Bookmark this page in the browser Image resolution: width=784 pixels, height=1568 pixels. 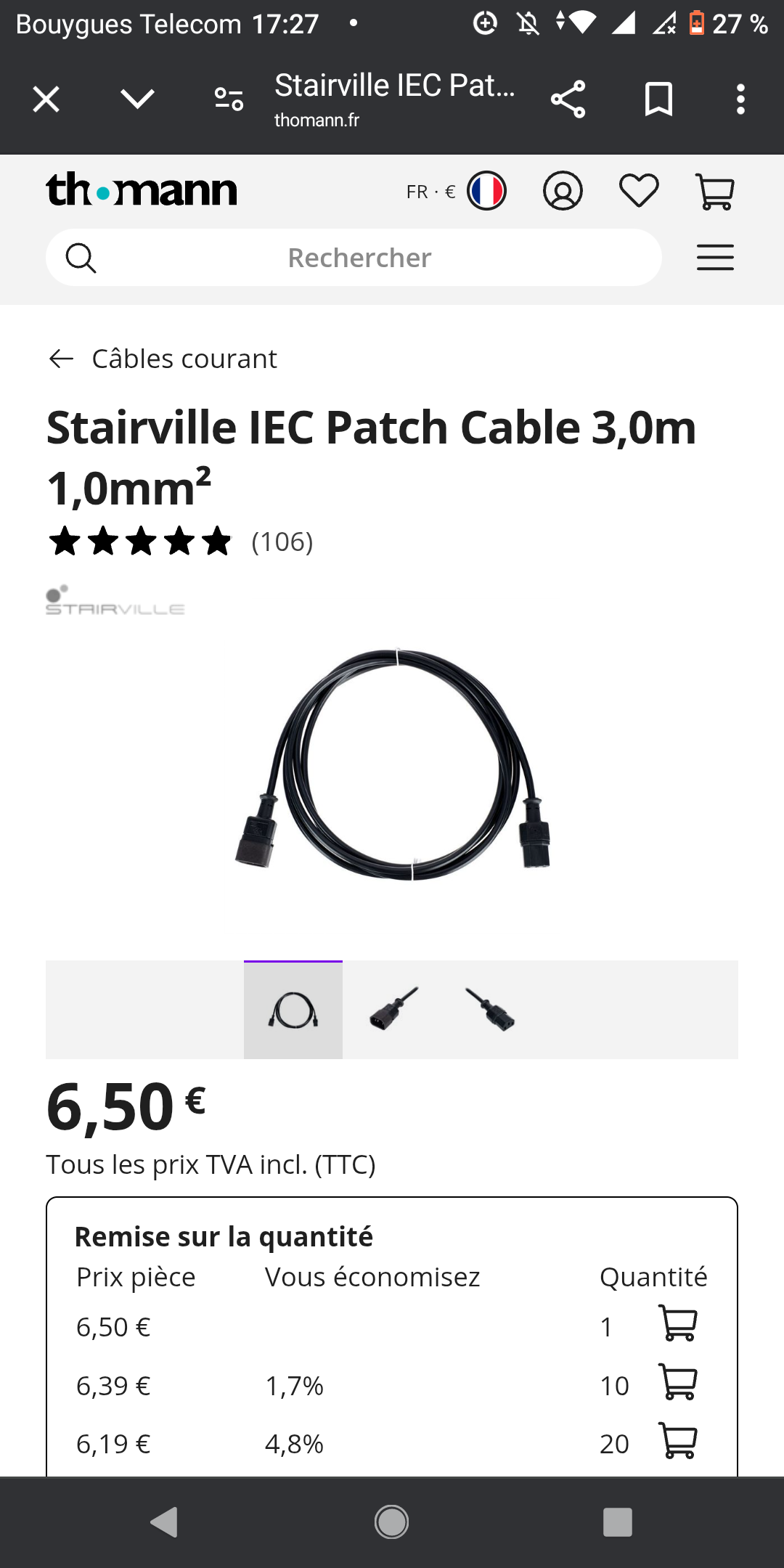659,99
